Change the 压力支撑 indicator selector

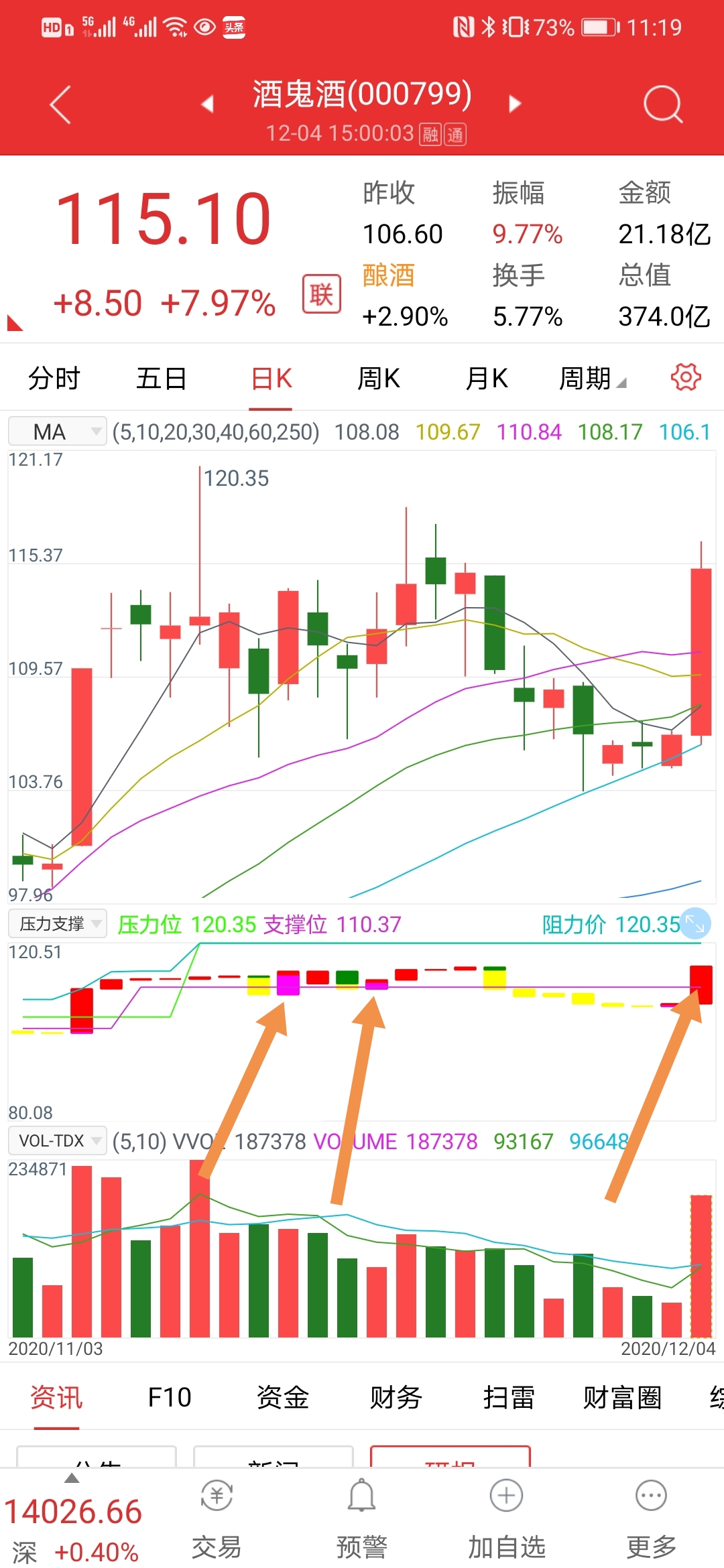click(58, 924)
